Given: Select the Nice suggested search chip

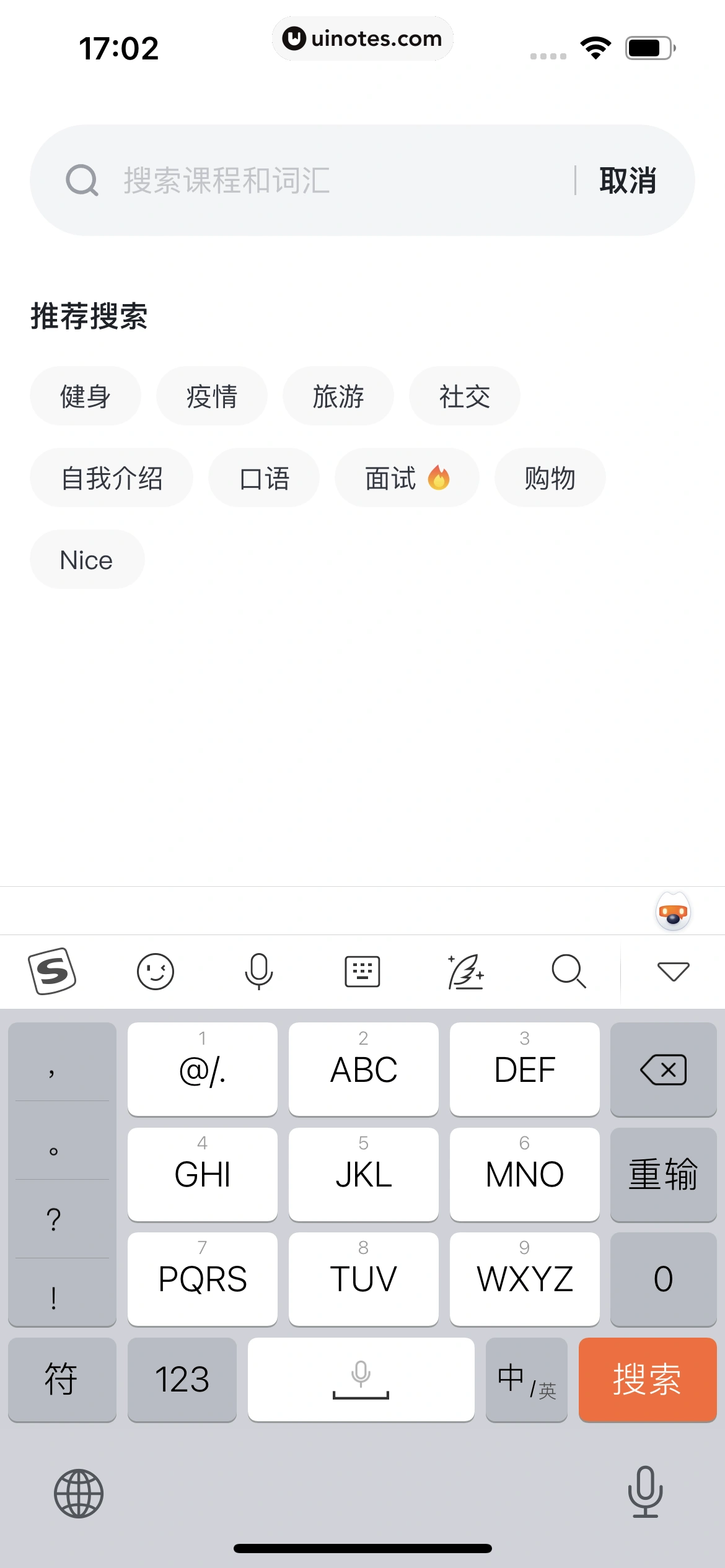Looking at the screenshot, I should 87,559.
